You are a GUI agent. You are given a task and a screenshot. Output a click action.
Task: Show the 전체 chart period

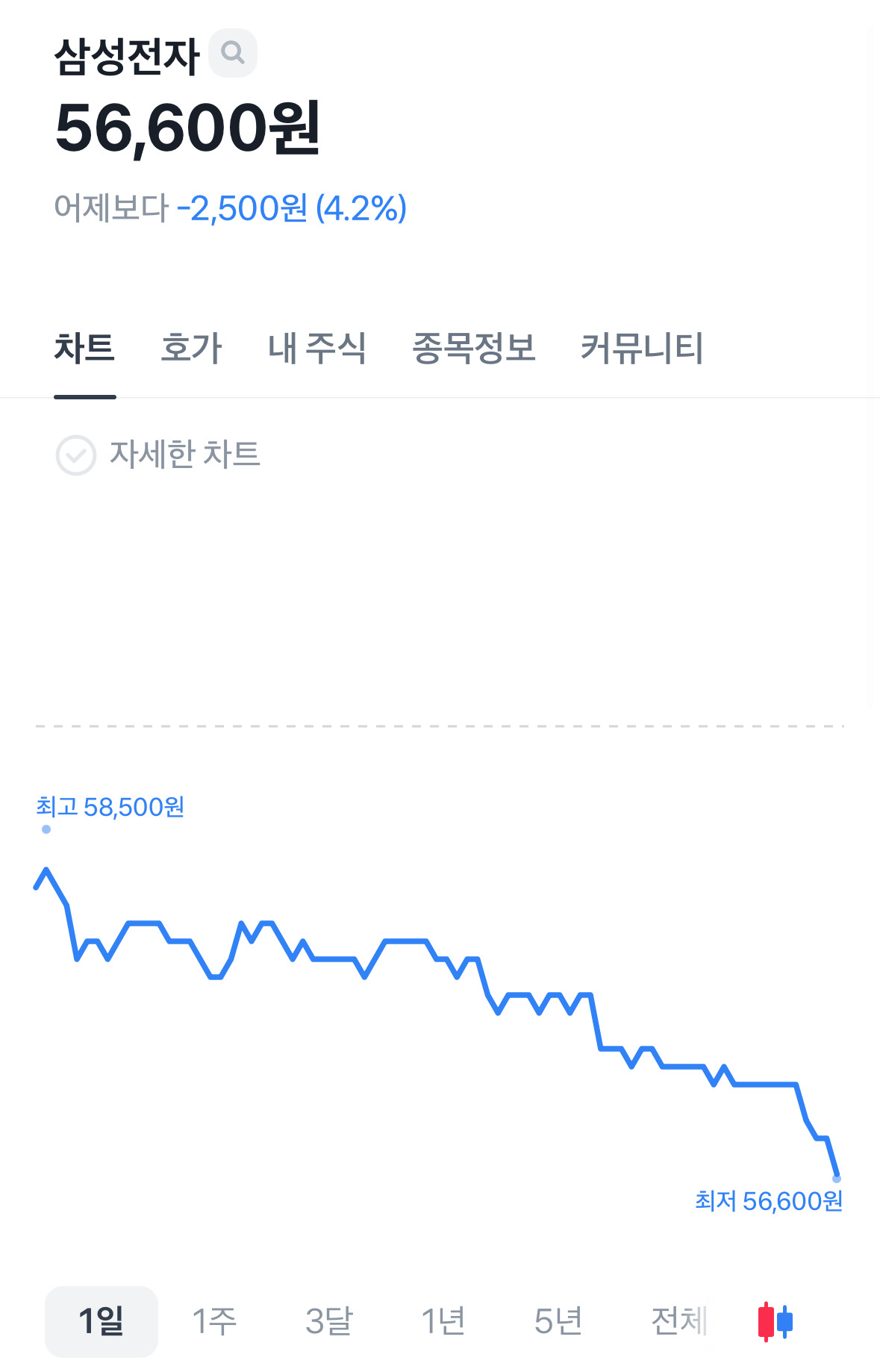tap(678, 1321)
